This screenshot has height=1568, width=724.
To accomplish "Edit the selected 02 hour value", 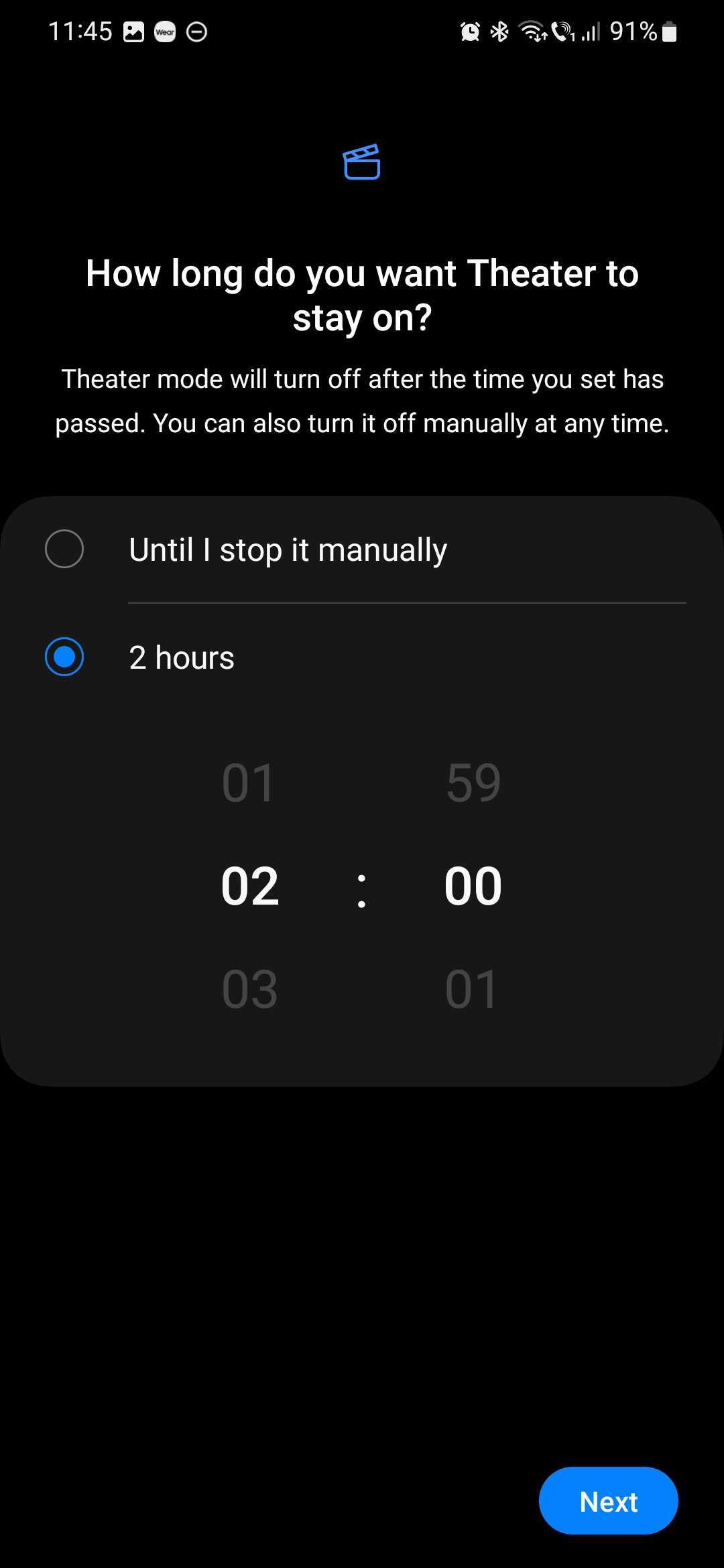I will 249,886.
